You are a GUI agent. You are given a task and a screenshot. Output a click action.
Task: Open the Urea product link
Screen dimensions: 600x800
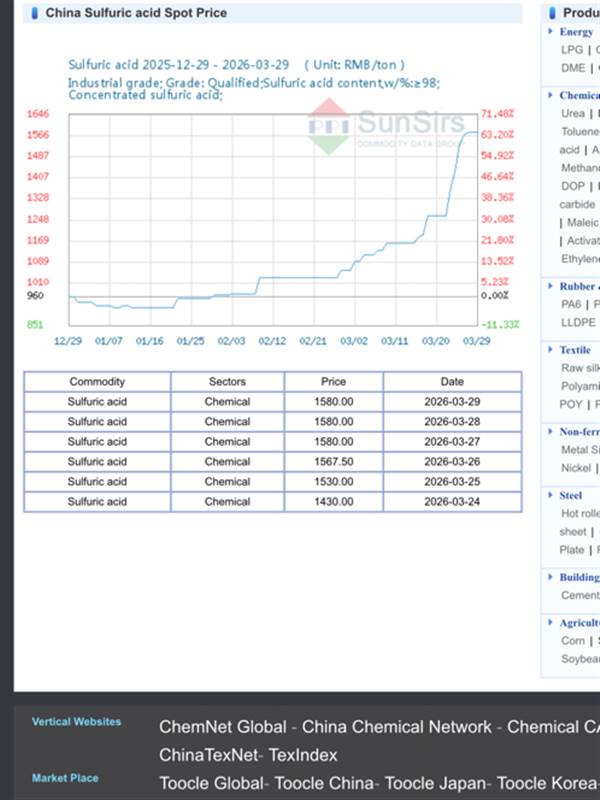click(x=572, y=113)
